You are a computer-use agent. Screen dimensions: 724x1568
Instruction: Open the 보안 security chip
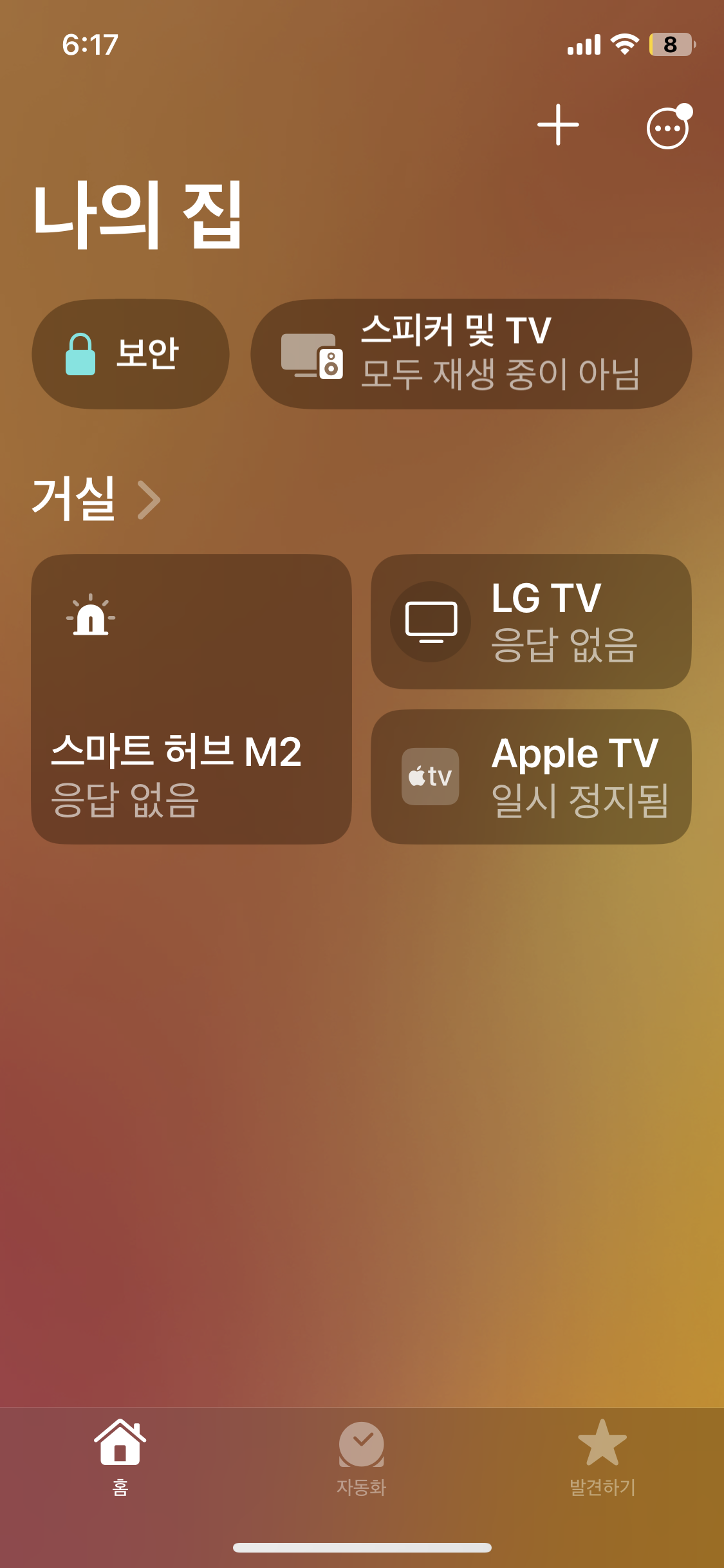coord(131,354)
